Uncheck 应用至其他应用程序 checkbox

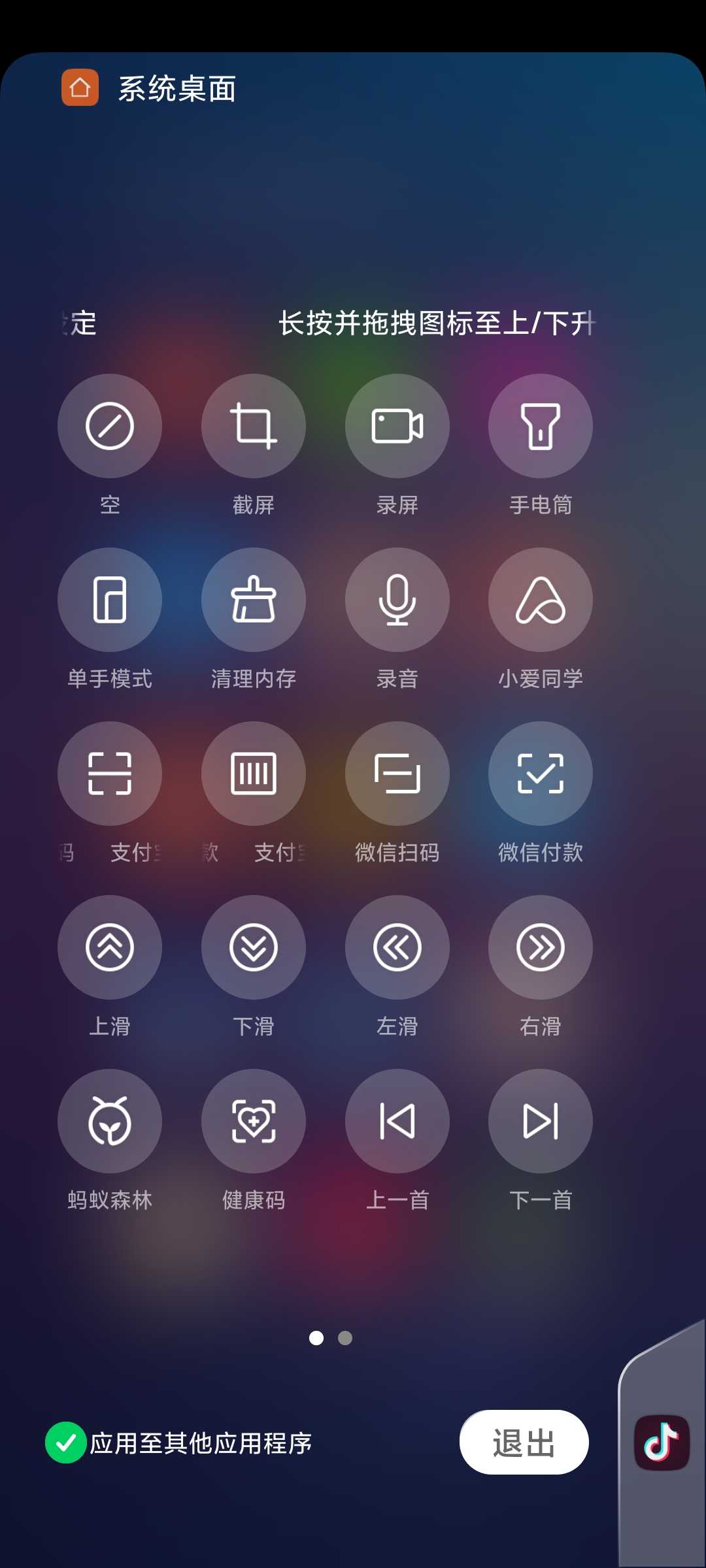pyautogui.click(x=66, y=1443)
